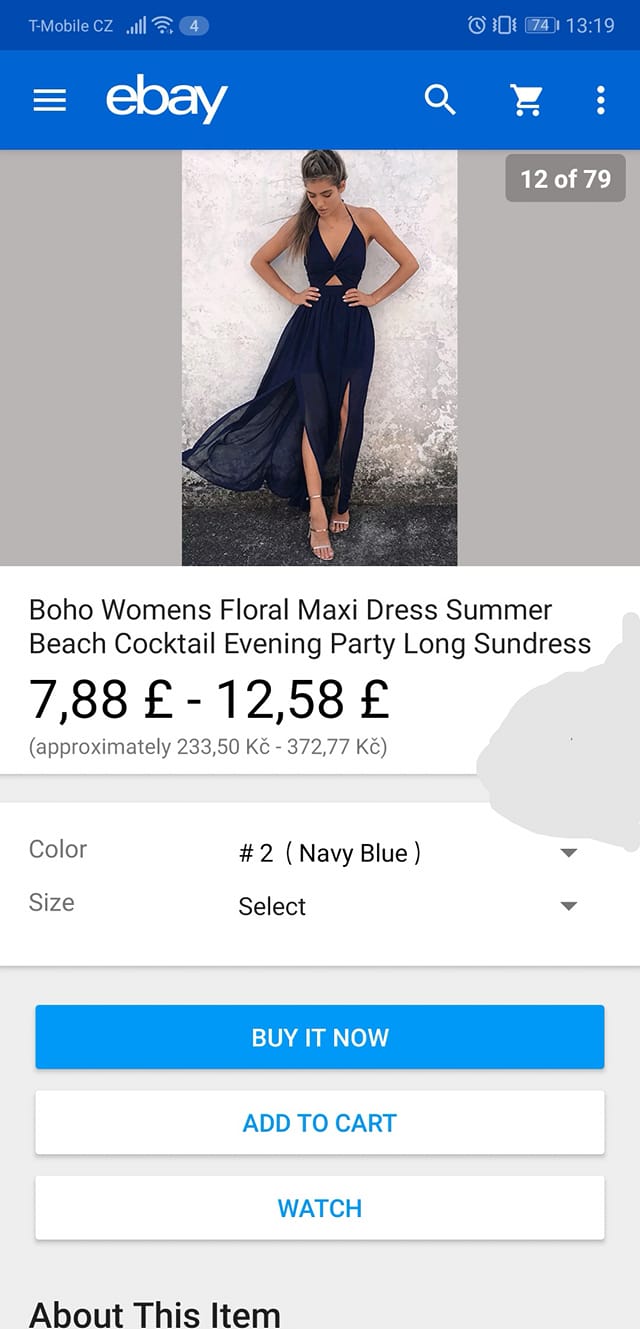Image resolution: width=640 pixels, height=1329 pixels.
Task: Tap Buy It Now
Action: click(x=320, y=1037)
